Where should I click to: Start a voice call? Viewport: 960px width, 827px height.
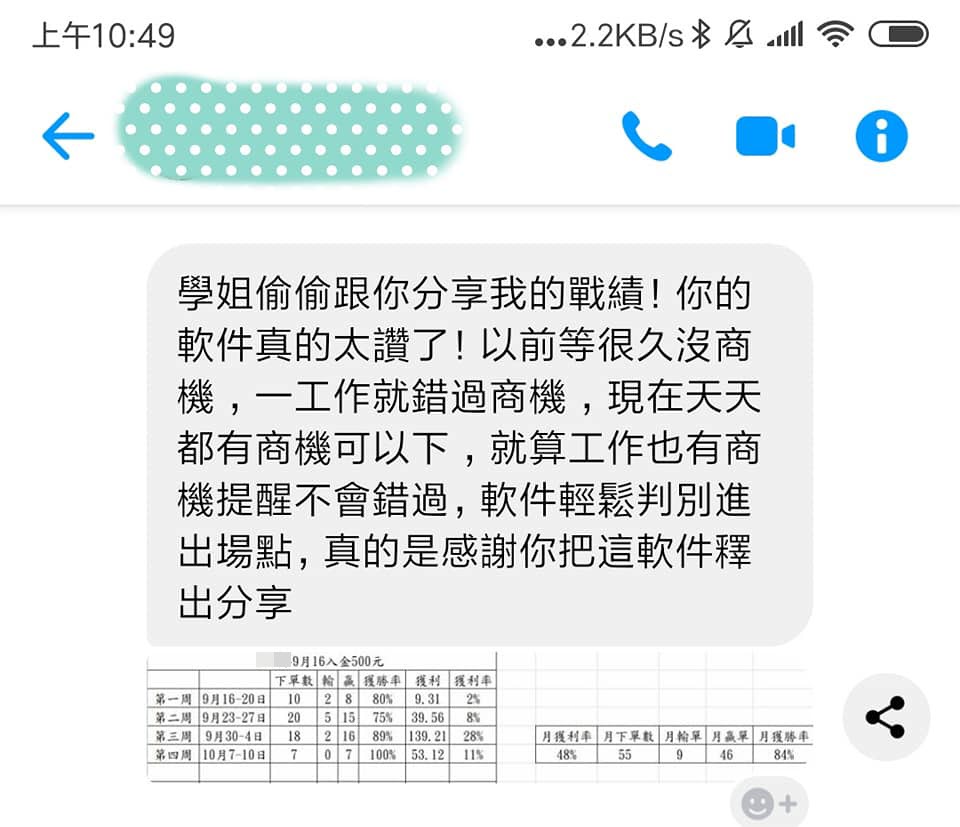[646, 136]
